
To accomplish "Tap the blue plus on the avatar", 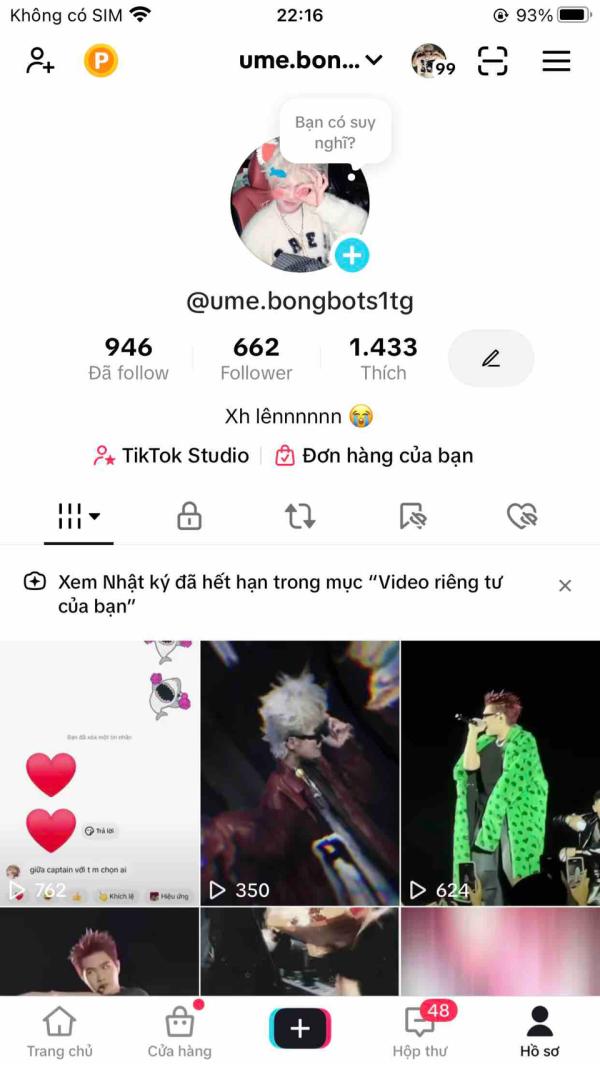I will point(351,255).
